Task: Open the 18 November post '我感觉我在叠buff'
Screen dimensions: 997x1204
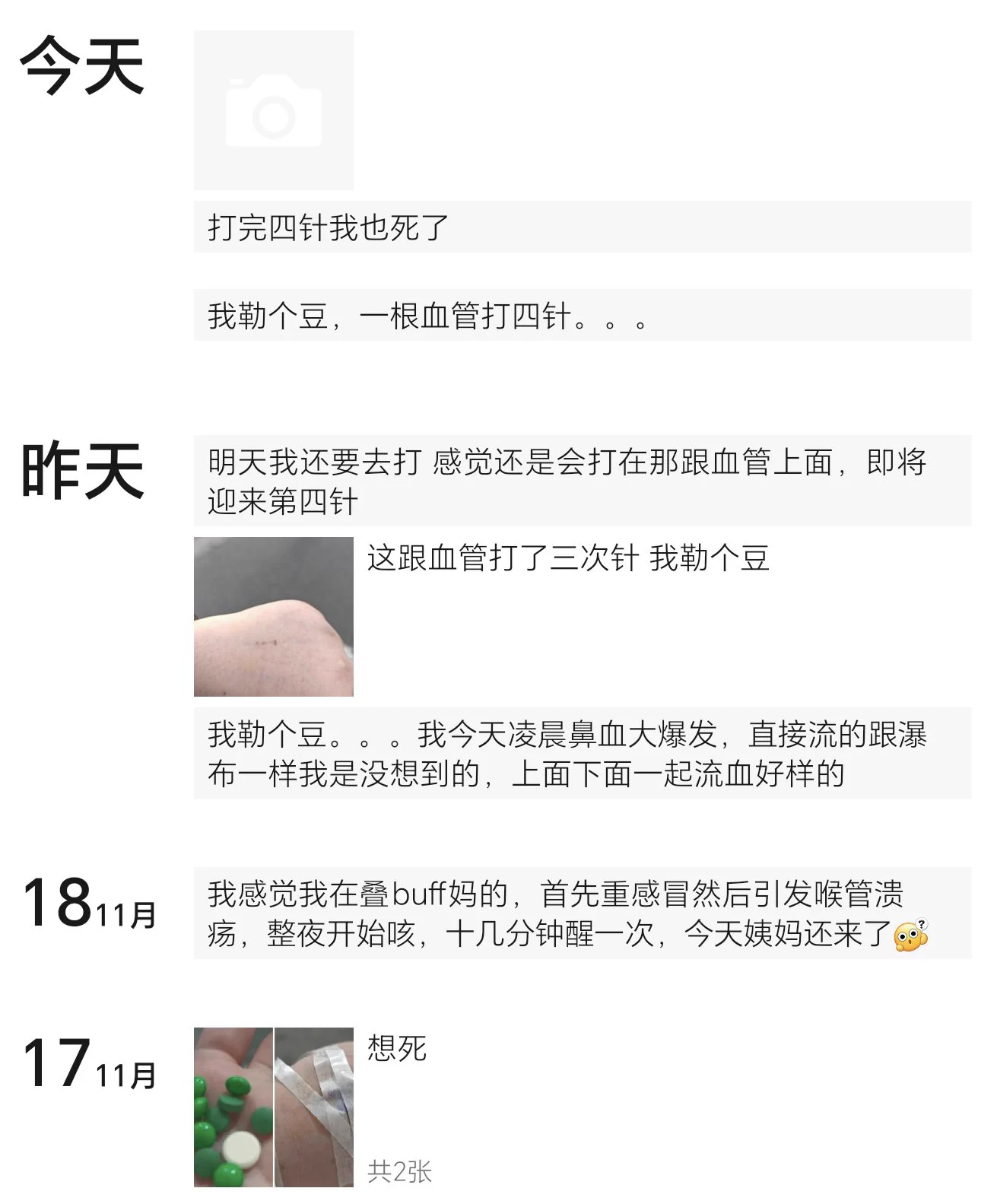Action: tap(582, 913)
